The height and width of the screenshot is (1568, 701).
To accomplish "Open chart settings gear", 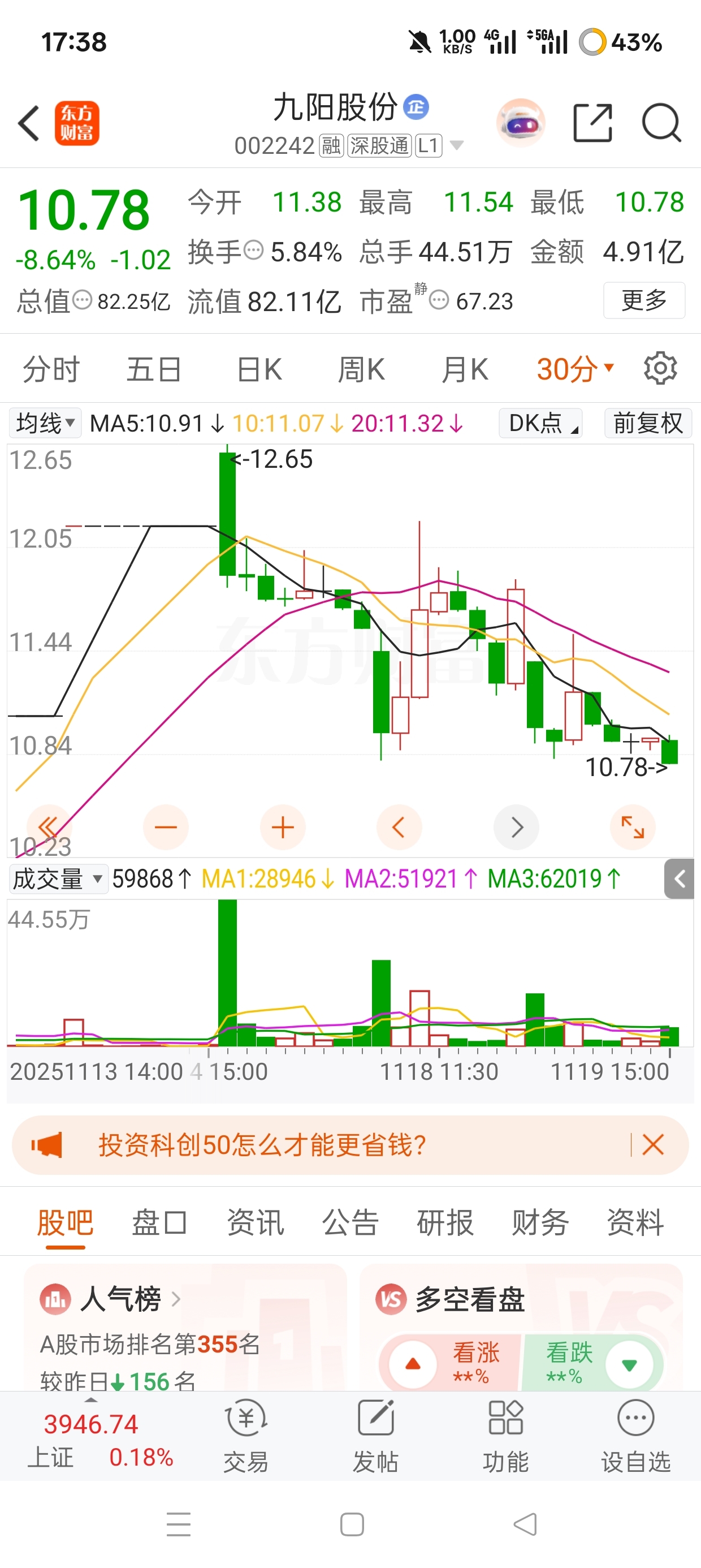I will click(660, 368).
